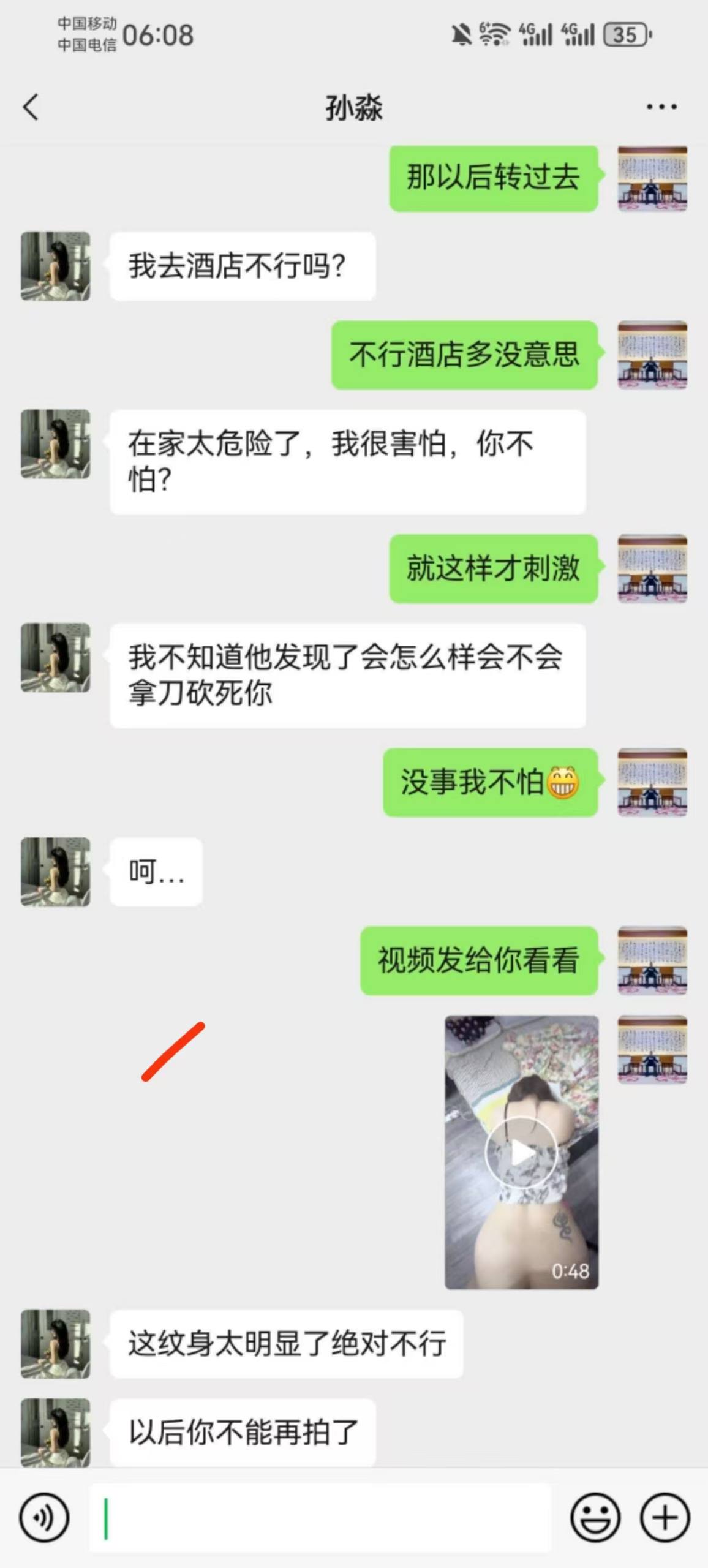The image size is (708, 1568).
Task: Open the emoji sticker panel
Action: [x=595, y=1518]
